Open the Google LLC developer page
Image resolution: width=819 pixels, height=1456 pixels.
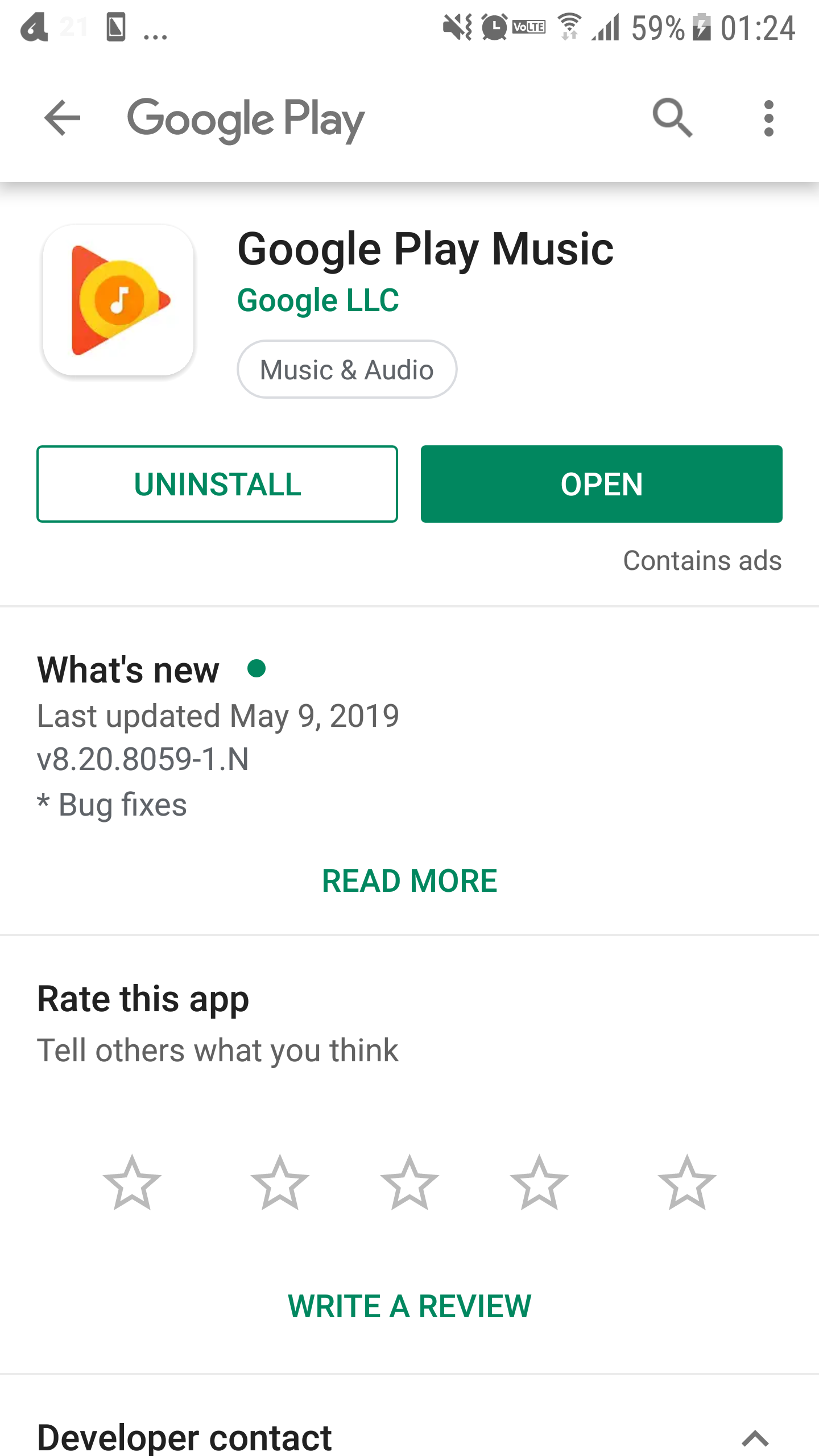318,300
